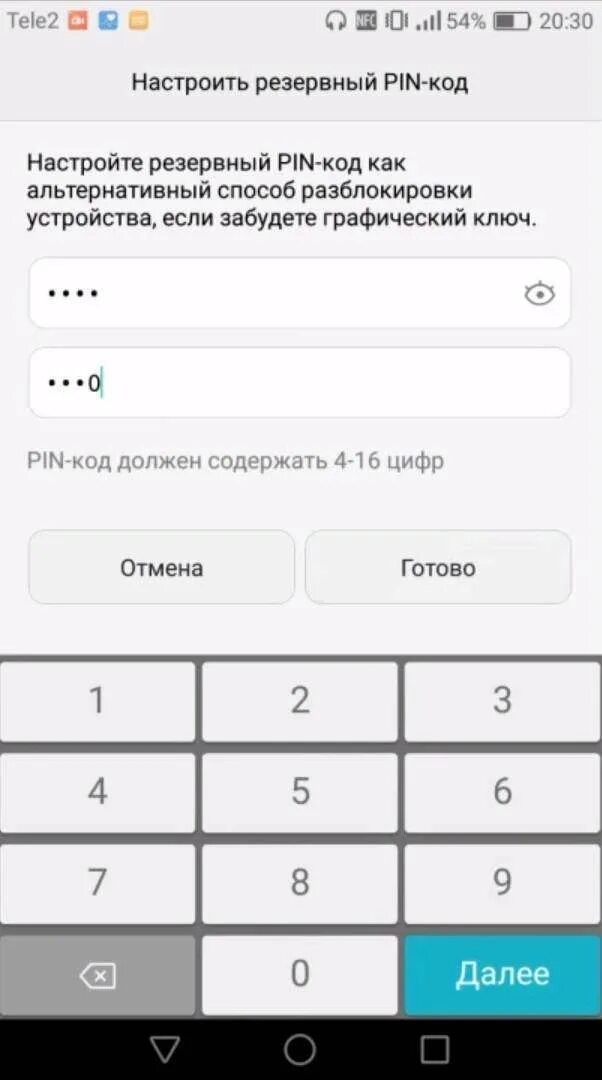The image size is (602, 1080).
Task: Enter digit 1 on the keypad
Action: coord(97,701)
